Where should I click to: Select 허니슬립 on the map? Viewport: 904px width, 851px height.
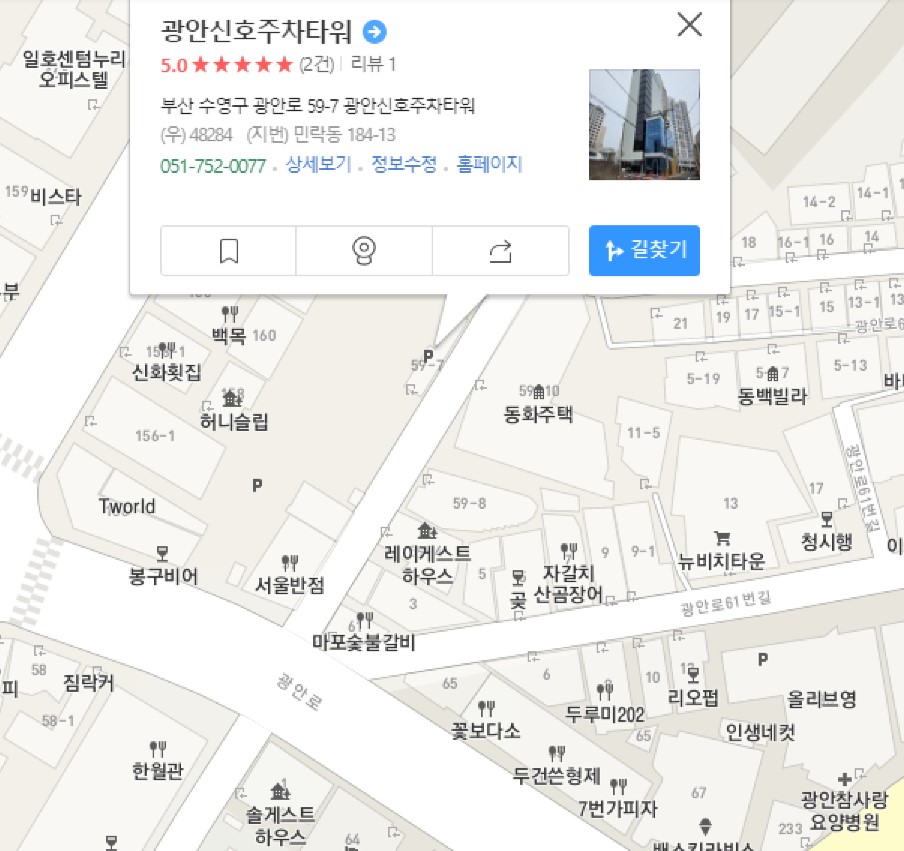tap(234, 422)
